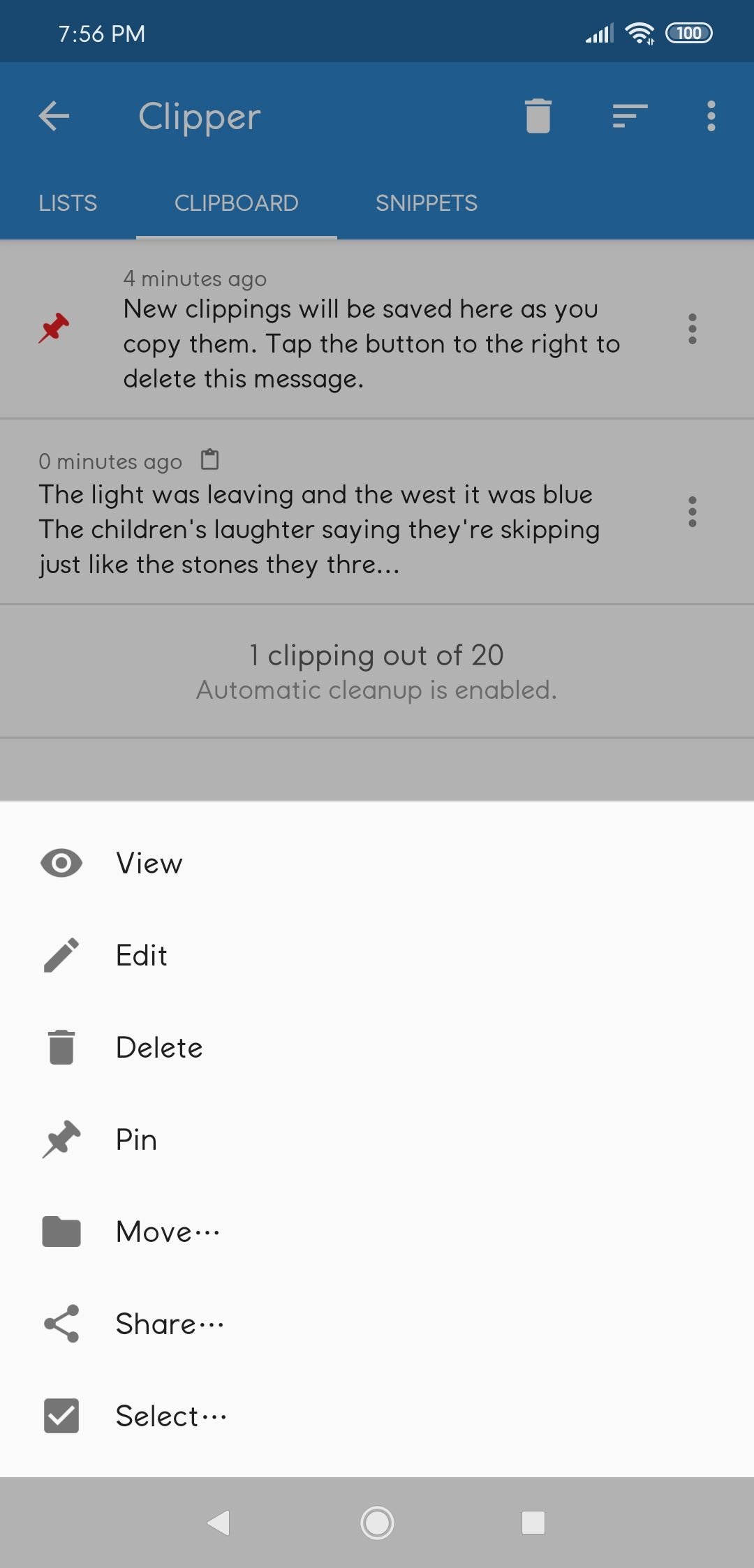Tap the system home button
Viewport: 754px width, 1568px height.
click(377, 1523)
